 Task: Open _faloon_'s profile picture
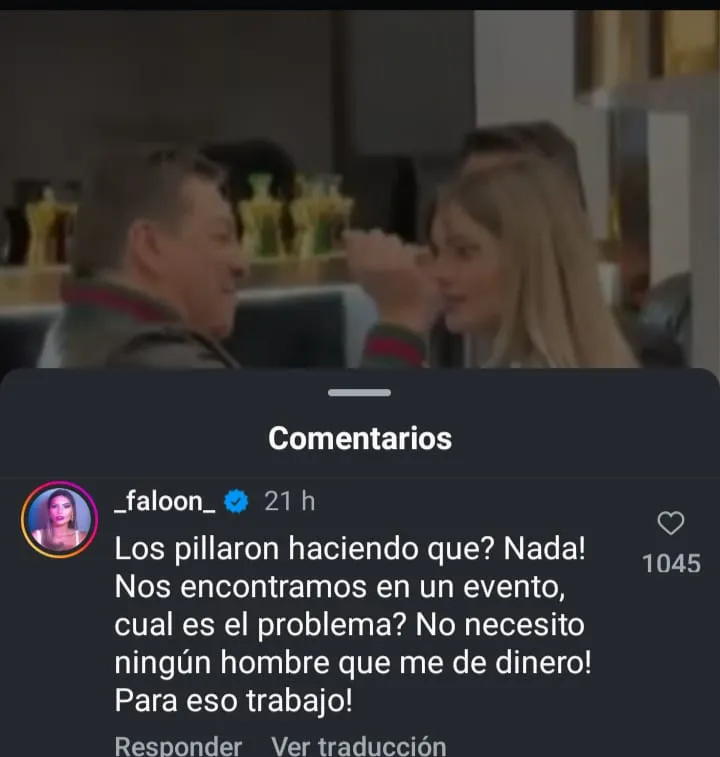pyautogui.click(x=60, y=519)
